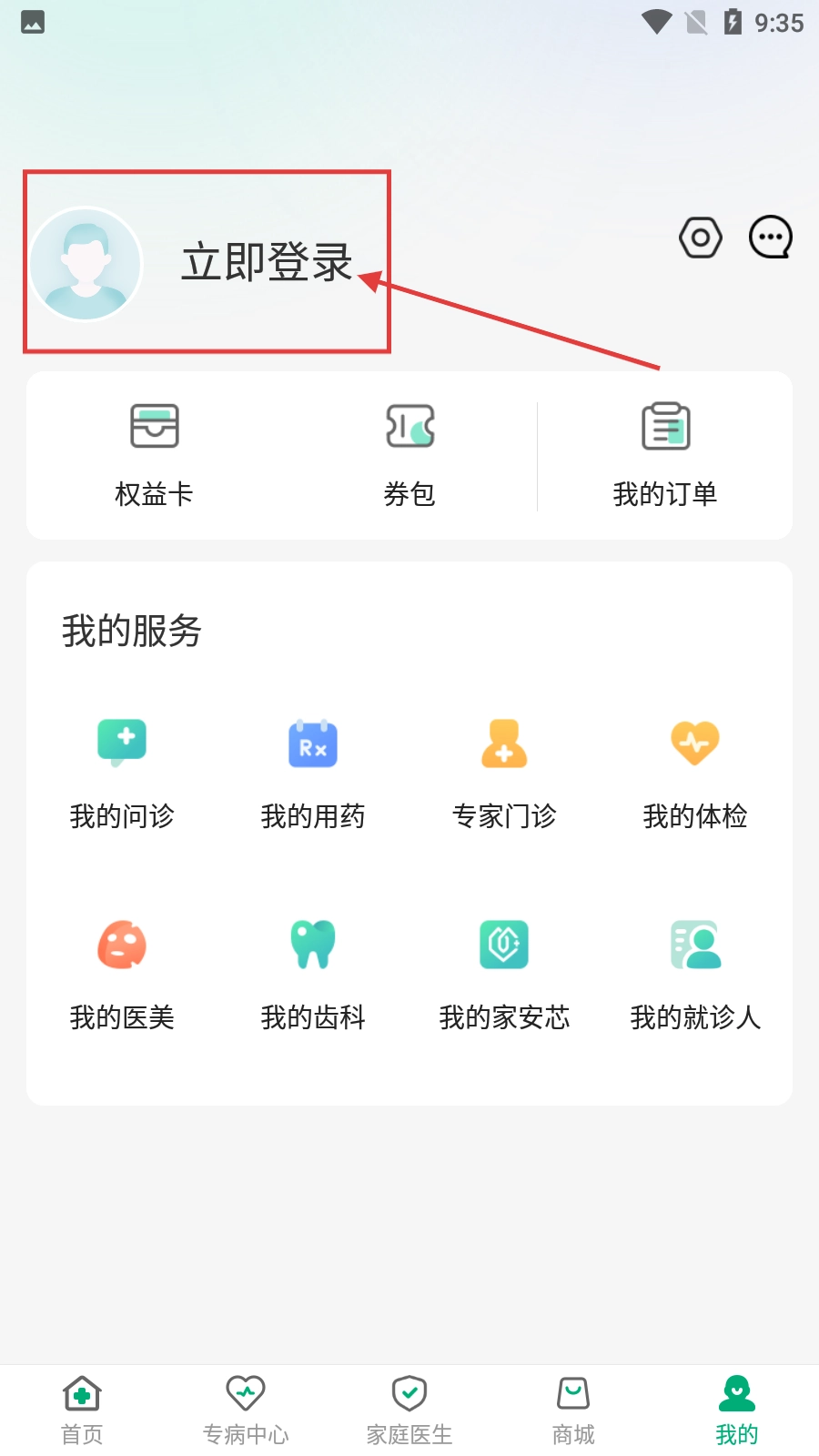
Task: Tap the profile avatar picture
Action: pyautogui.click(x=86, y=264)
